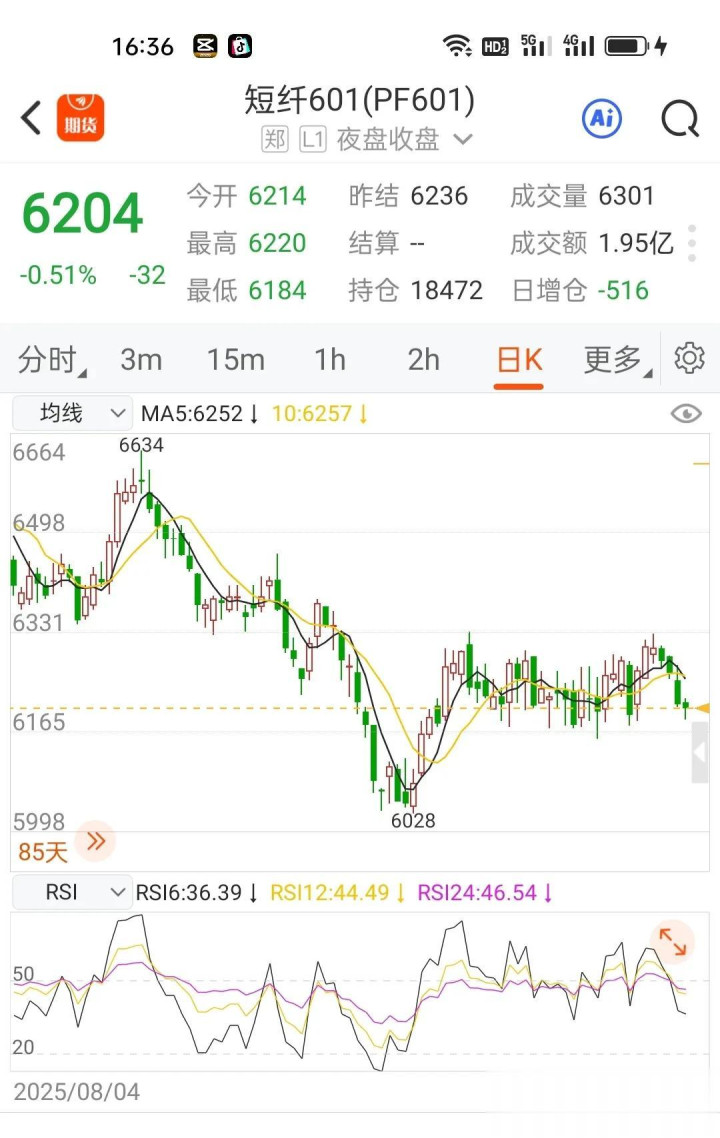This screenshot has width=720, height=1138.
Task: Select the 日K daily chart tab
Action: click(519, 361)
